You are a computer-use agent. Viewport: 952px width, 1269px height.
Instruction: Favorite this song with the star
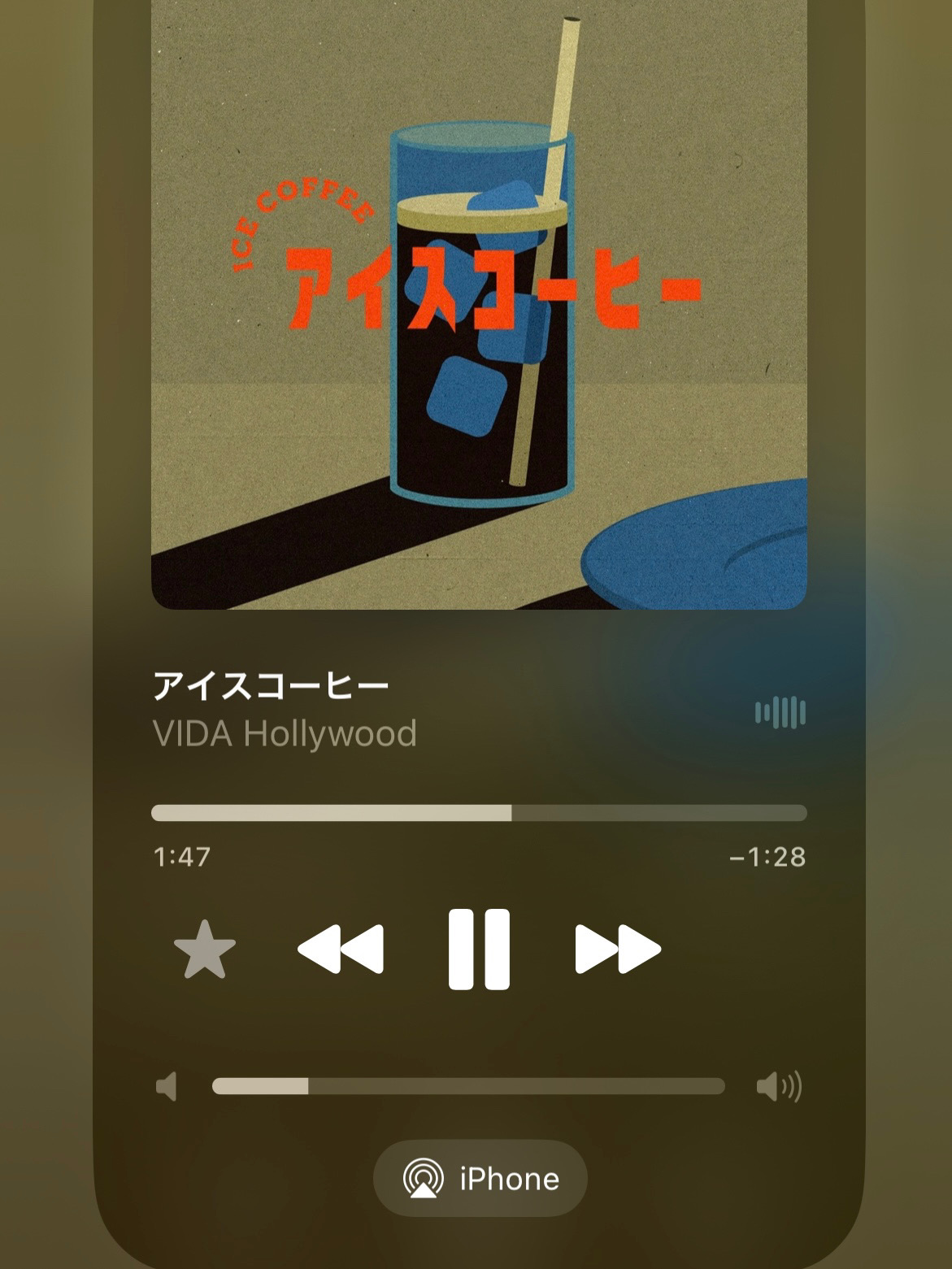[x=205, y=949]
